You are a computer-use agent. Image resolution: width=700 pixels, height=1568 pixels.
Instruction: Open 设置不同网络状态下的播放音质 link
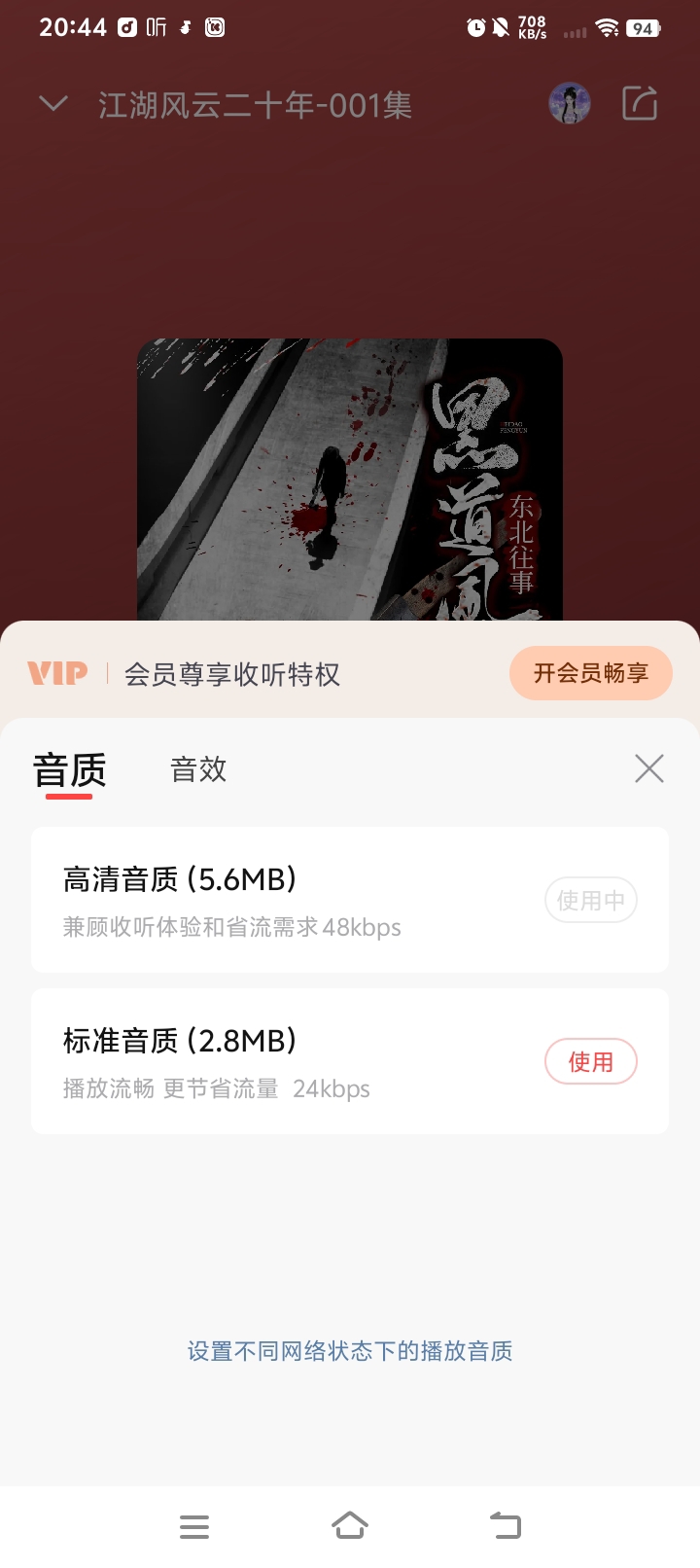[x=350, y=1351]
